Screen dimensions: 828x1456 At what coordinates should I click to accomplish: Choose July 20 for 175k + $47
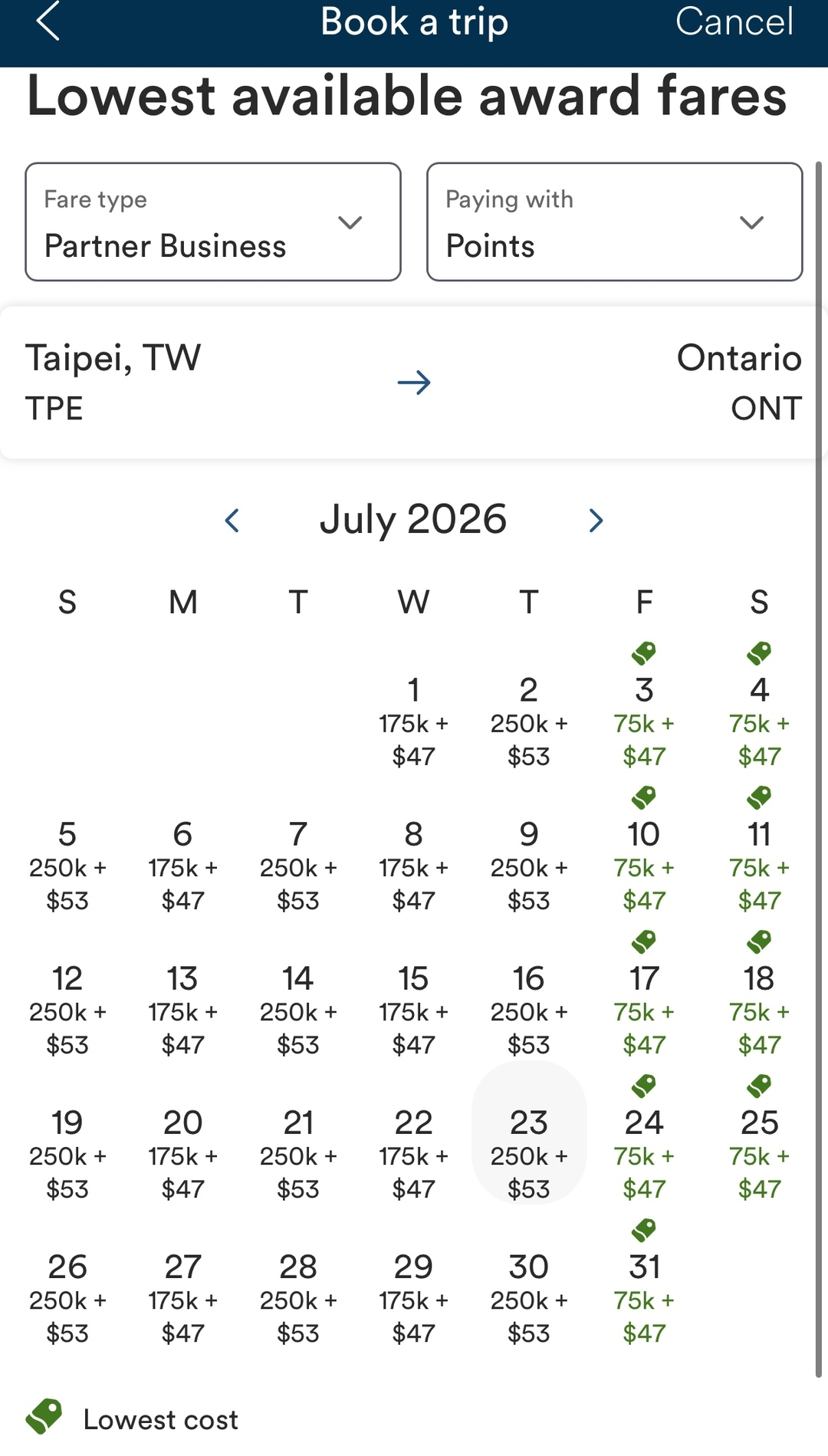[x=182, y=1154]
